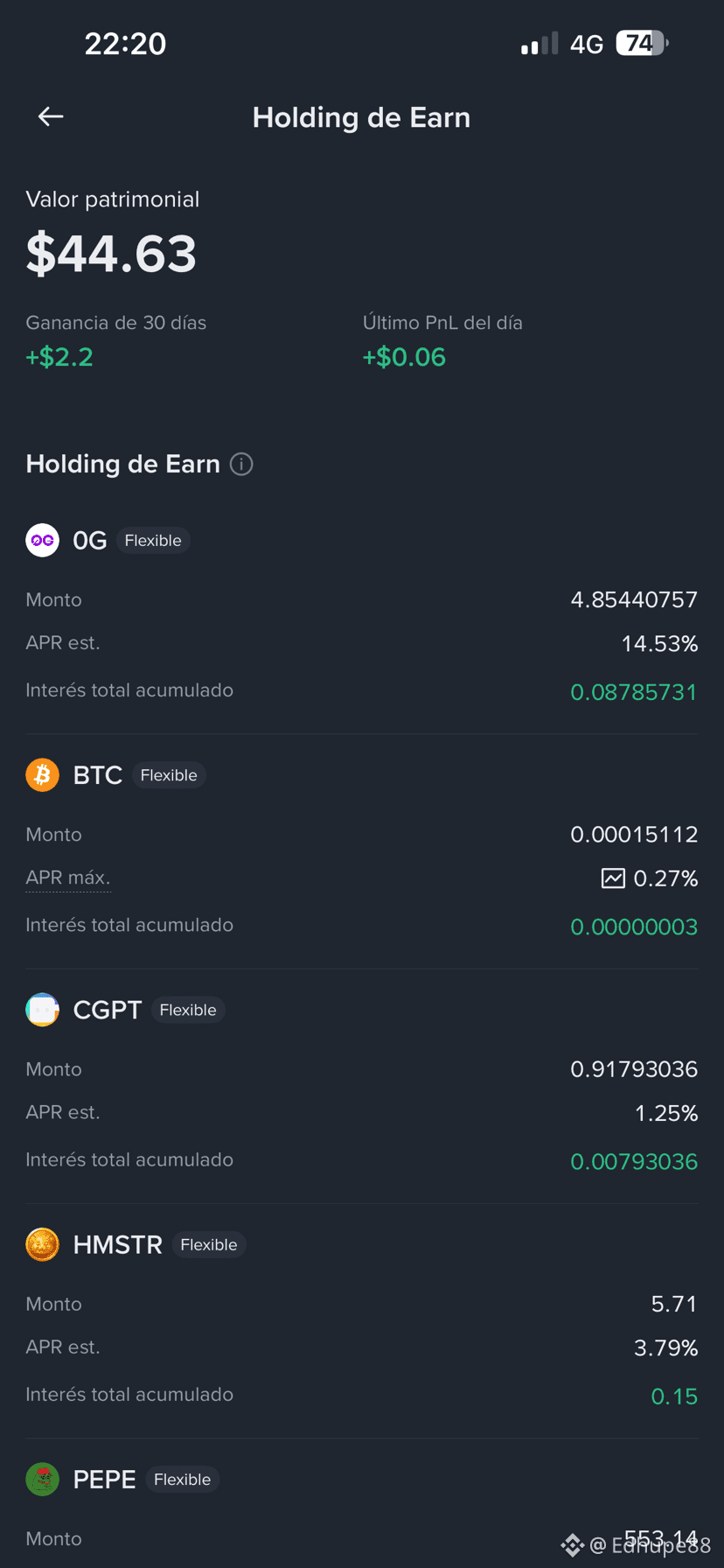This screenshot has height=1568, width=724.
Task: Go back using the top-left arrow
Action: click(x=51, y=116)
